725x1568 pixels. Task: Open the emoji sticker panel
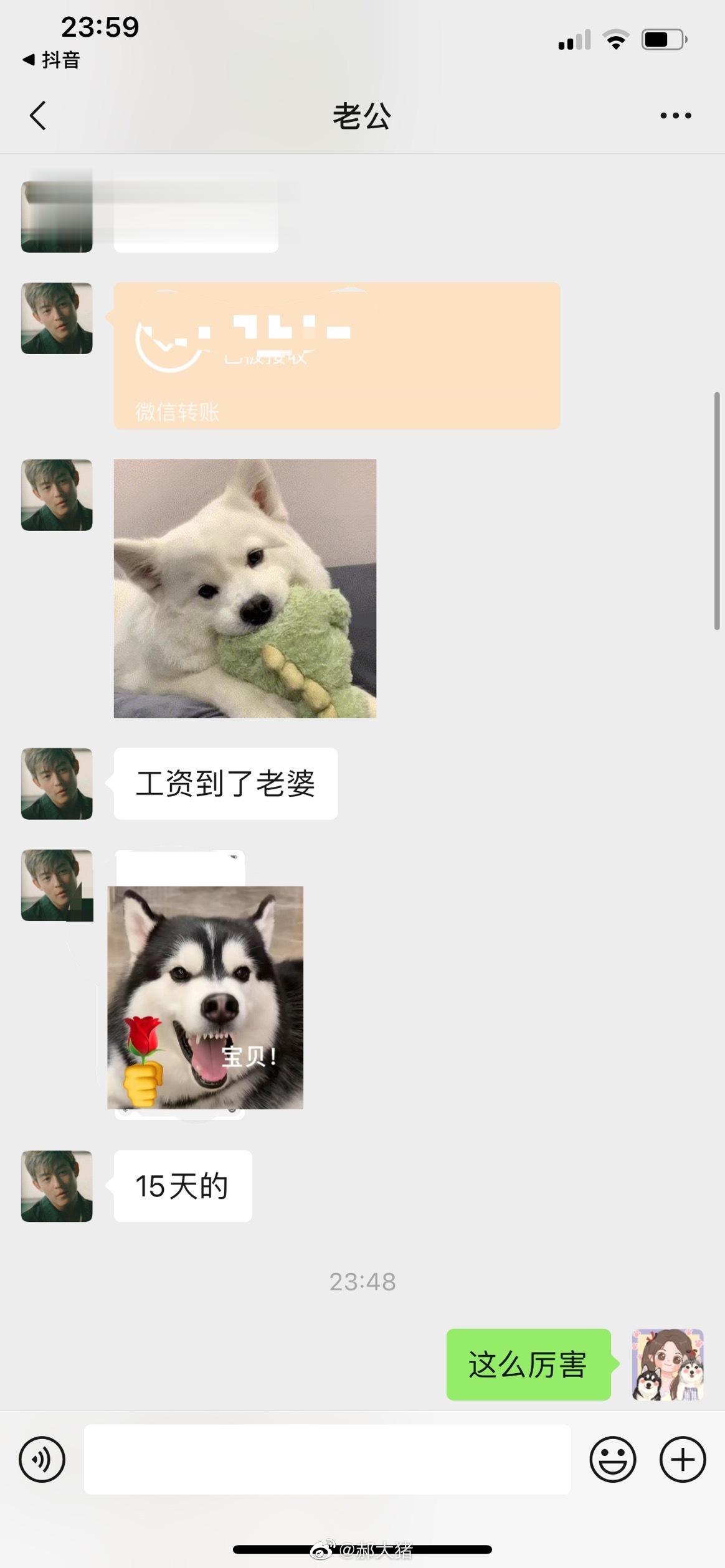[x=613, y=1459]
